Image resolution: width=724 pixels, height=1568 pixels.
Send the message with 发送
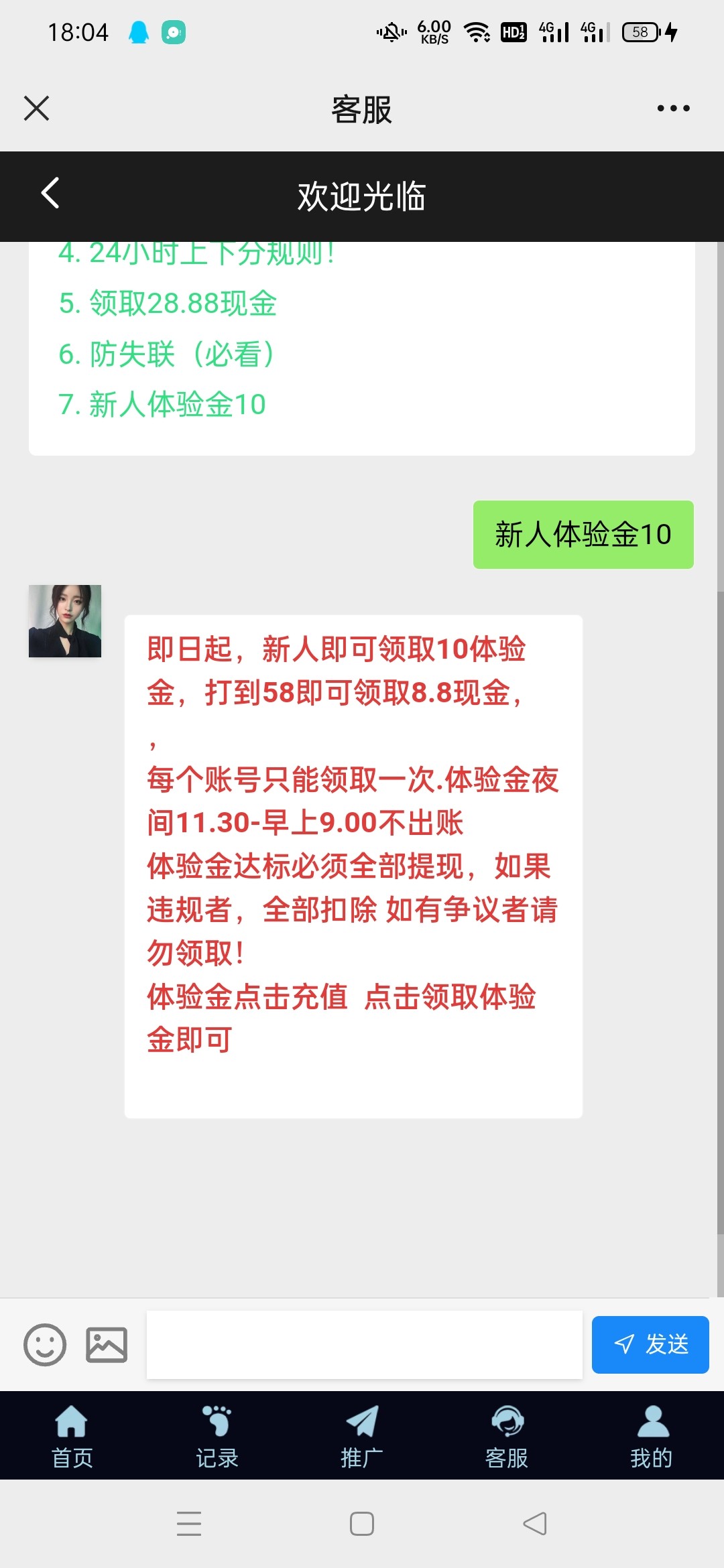(650, 1344)
